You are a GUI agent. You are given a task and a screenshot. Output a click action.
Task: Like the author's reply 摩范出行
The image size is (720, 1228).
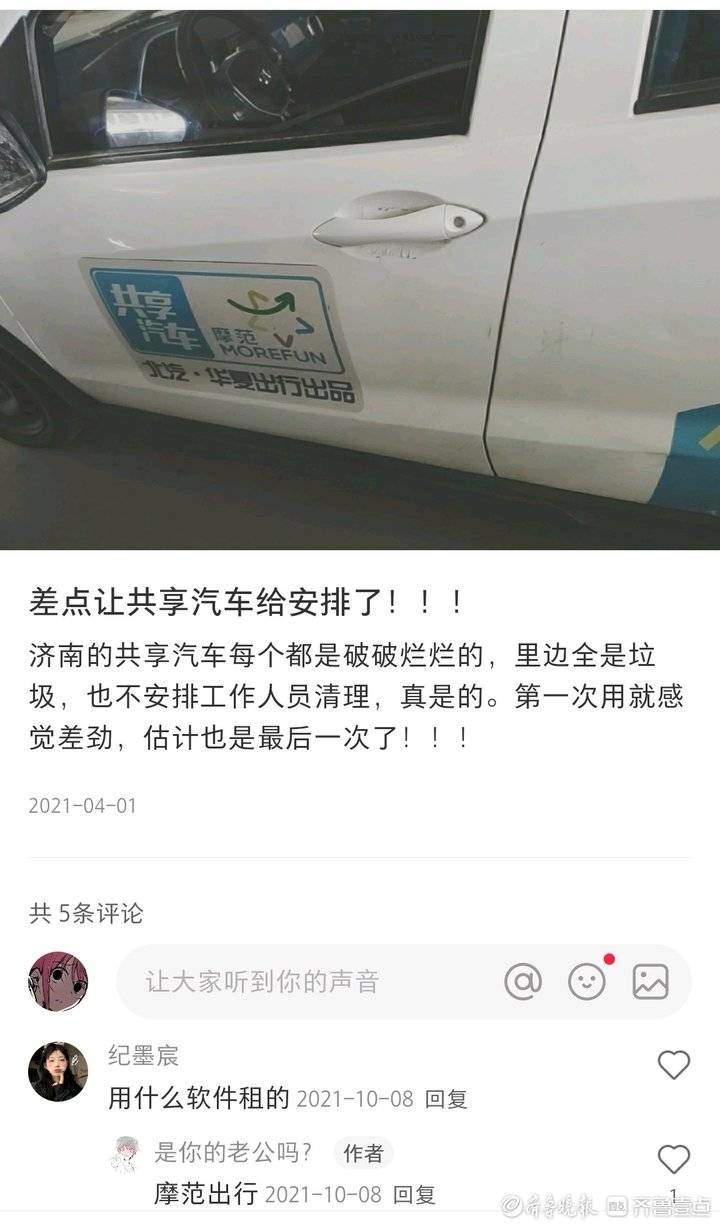coord(673,1159)
